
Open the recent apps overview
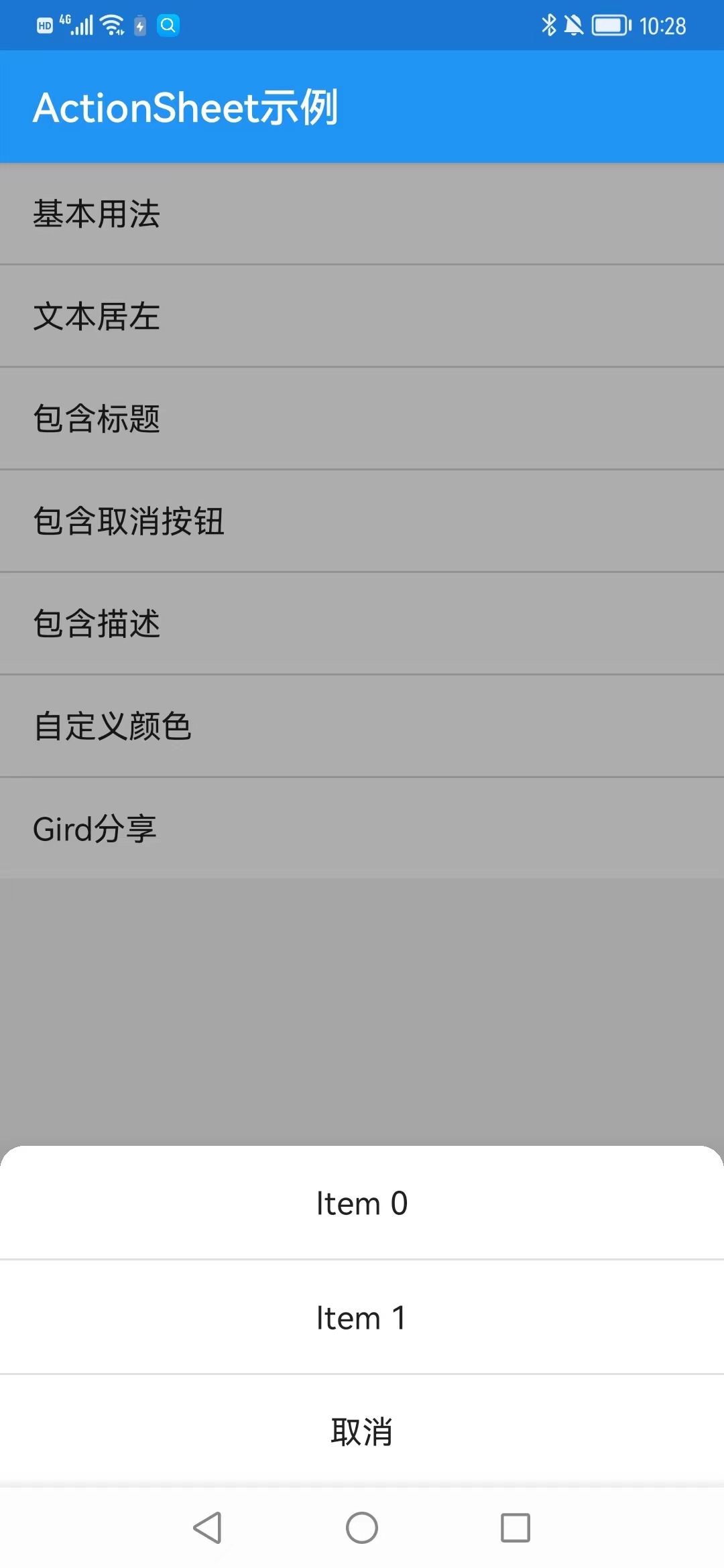click(x=515, y=1528)
